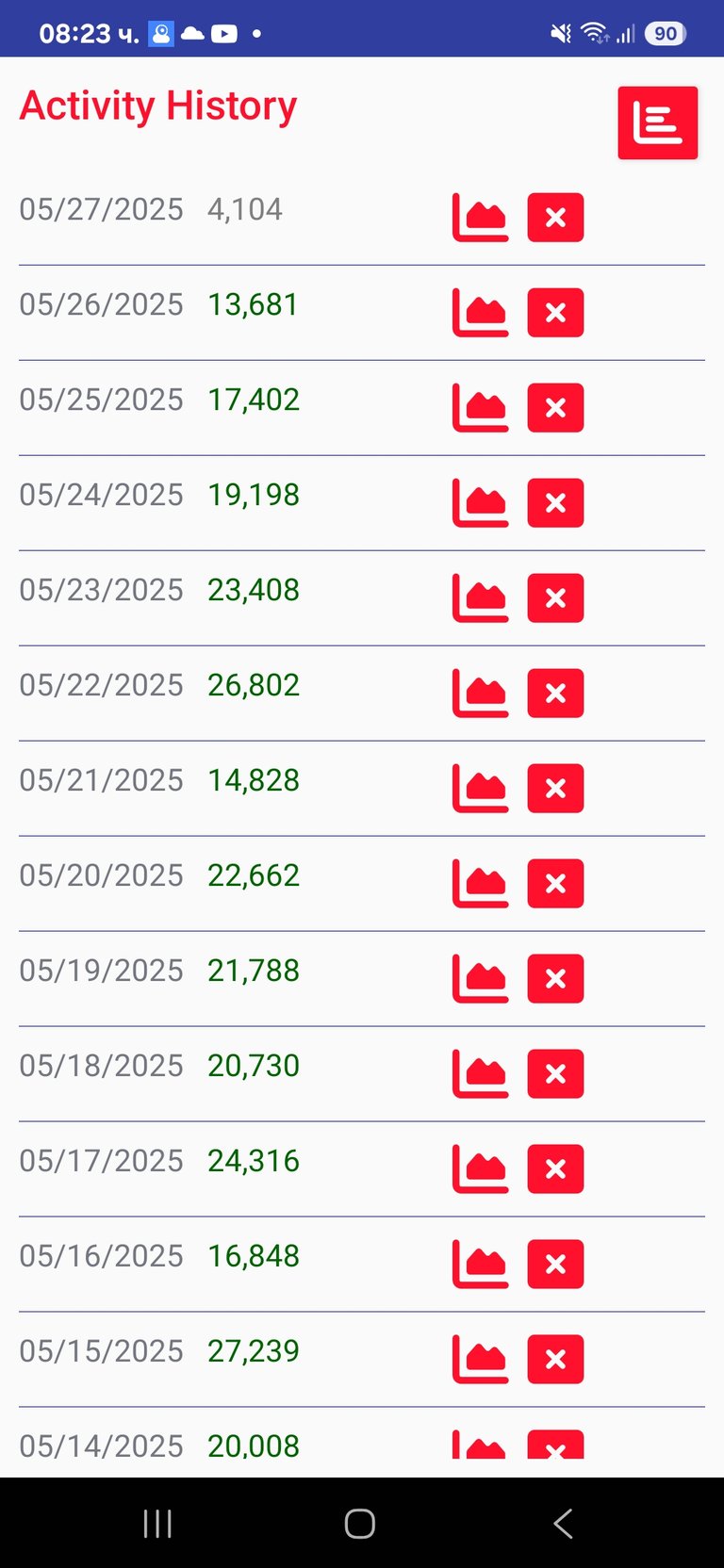Delete the 05/27/2025 entry
This screenshot has height=1568, width=724.
(x=555, y=218)
